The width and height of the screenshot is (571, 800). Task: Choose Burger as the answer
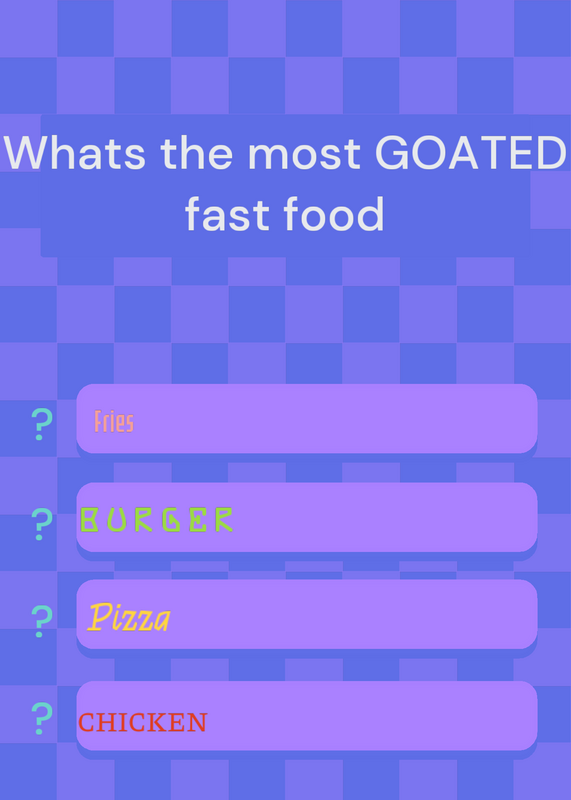(307, 517)
